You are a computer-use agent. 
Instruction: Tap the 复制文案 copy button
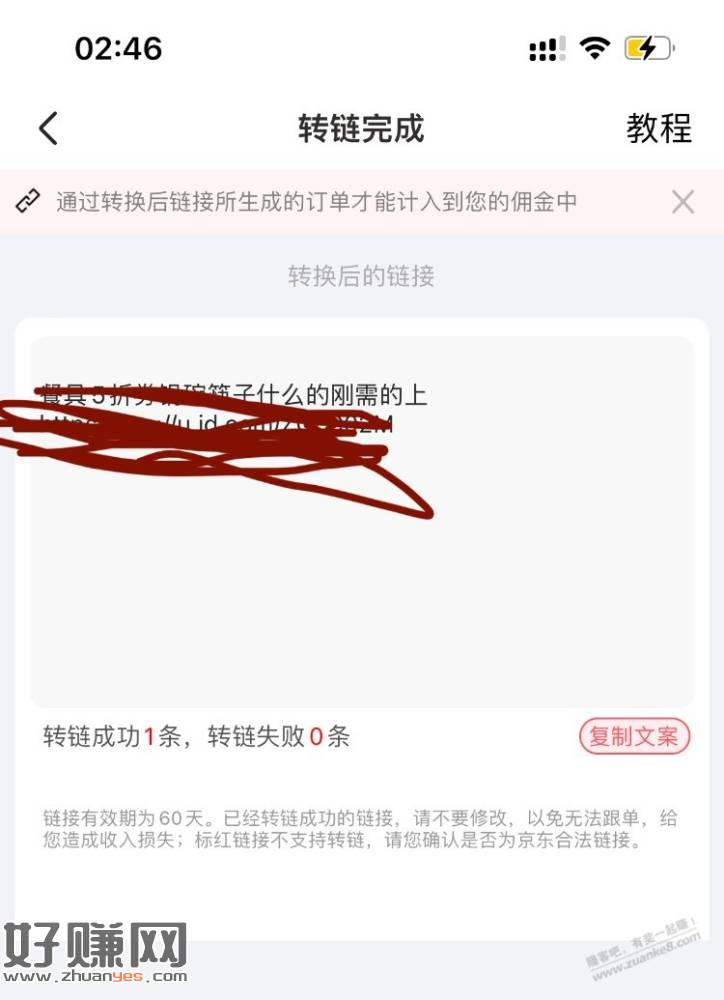click(x=634, y=737)
